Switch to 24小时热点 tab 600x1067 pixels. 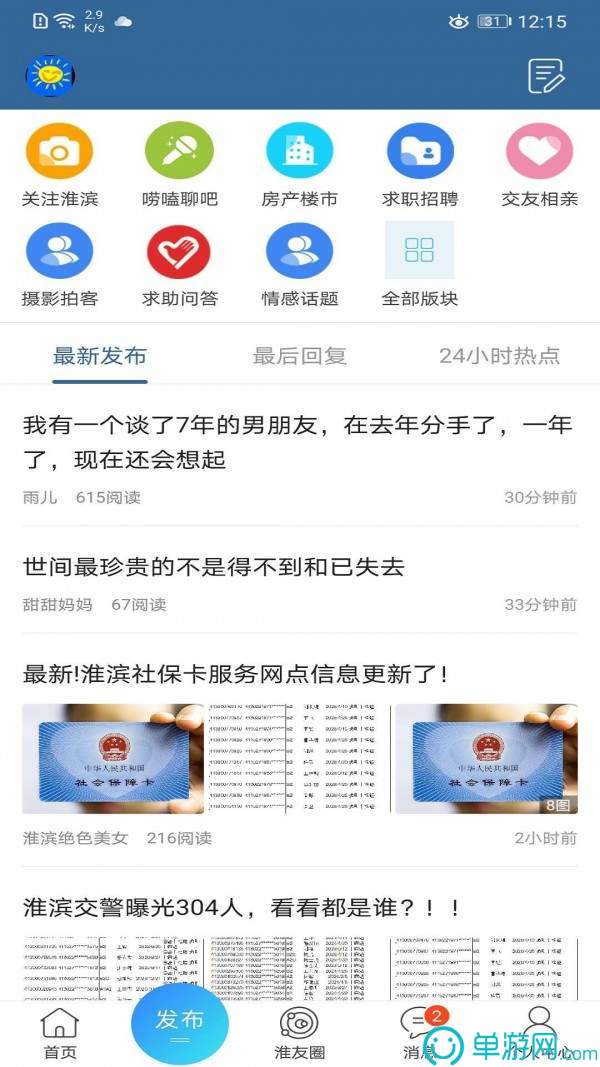[499, 356]
